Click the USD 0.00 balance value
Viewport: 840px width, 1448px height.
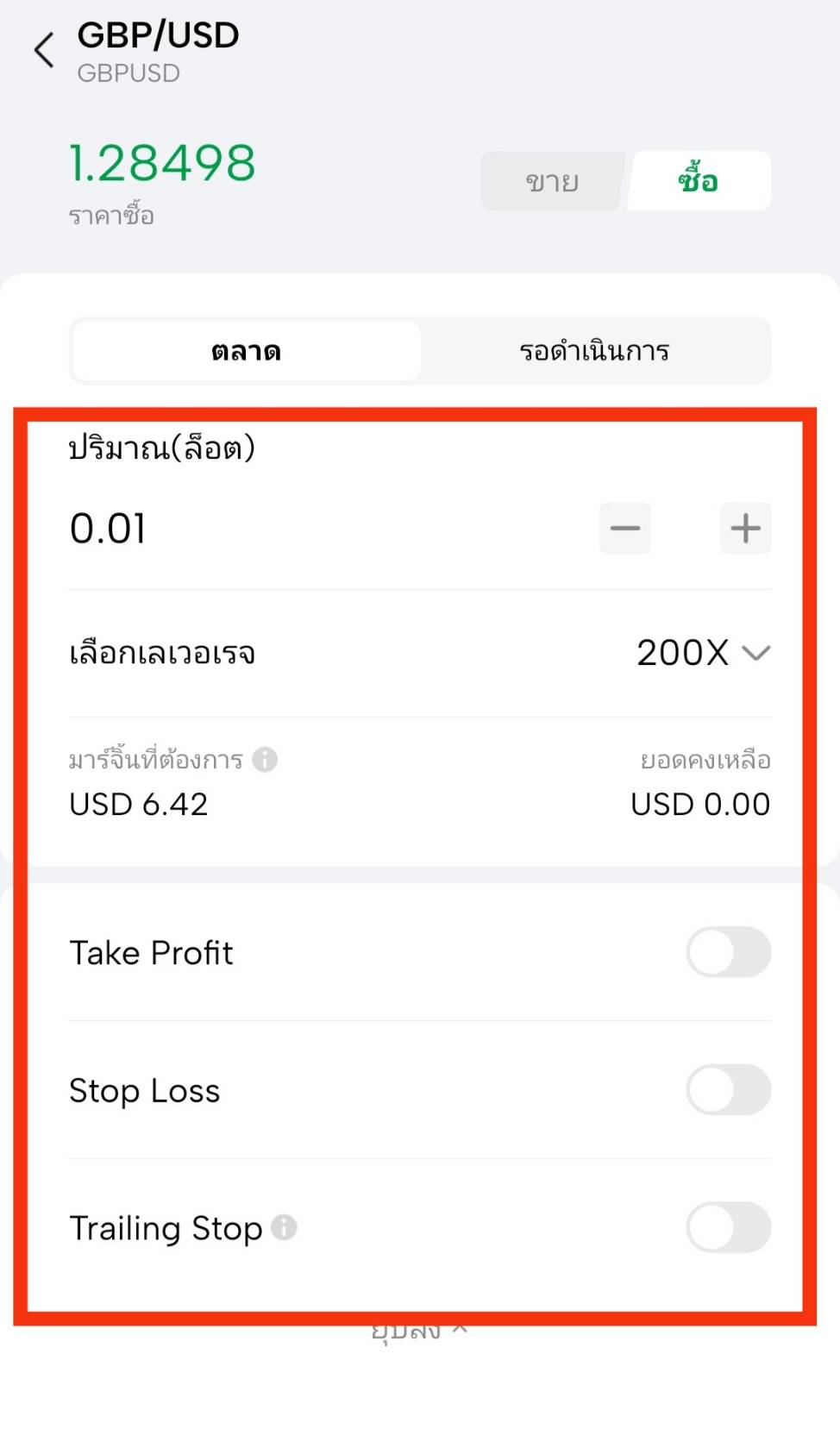699,804
